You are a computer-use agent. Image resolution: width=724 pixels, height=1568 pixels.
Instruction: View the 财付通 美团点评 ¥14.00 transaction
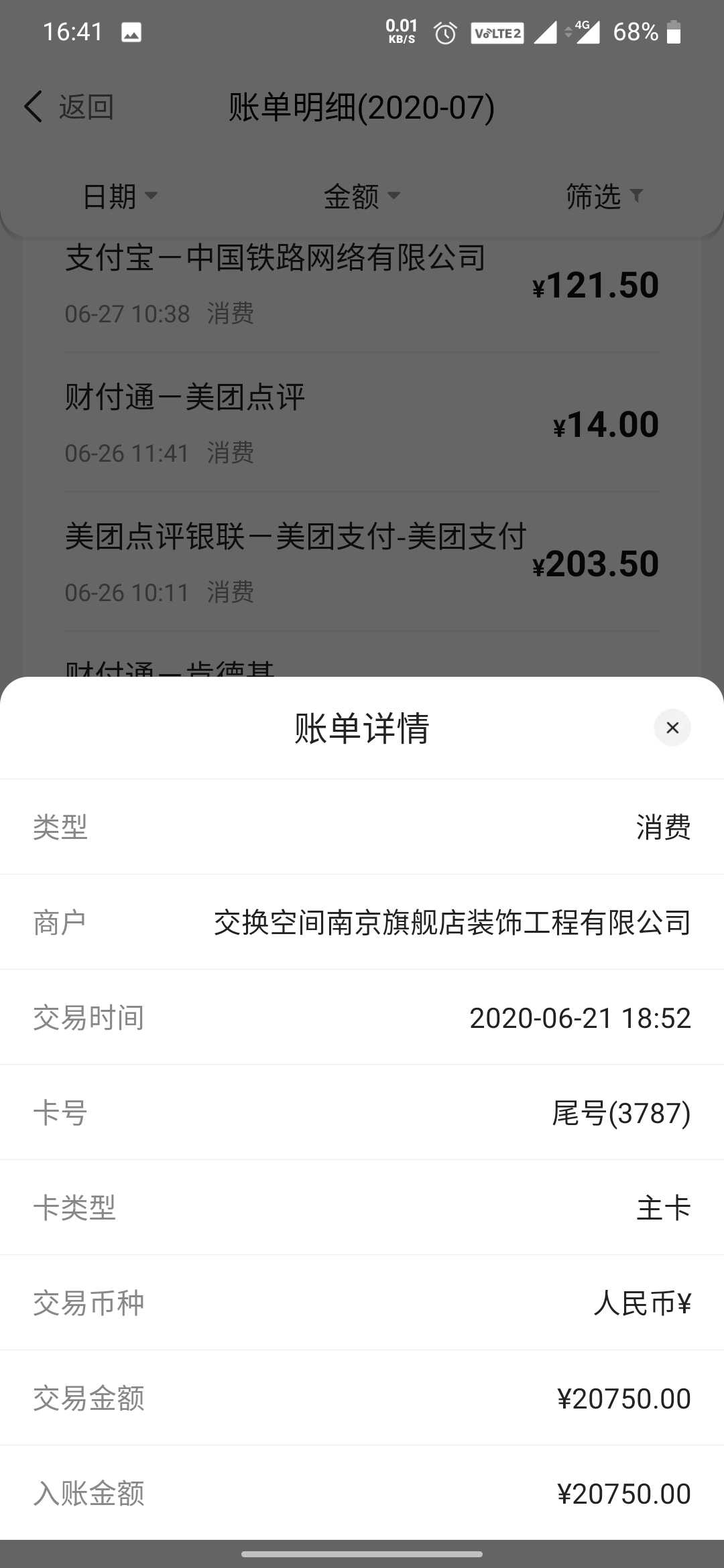pyautogui.click(x=362, y=424)
